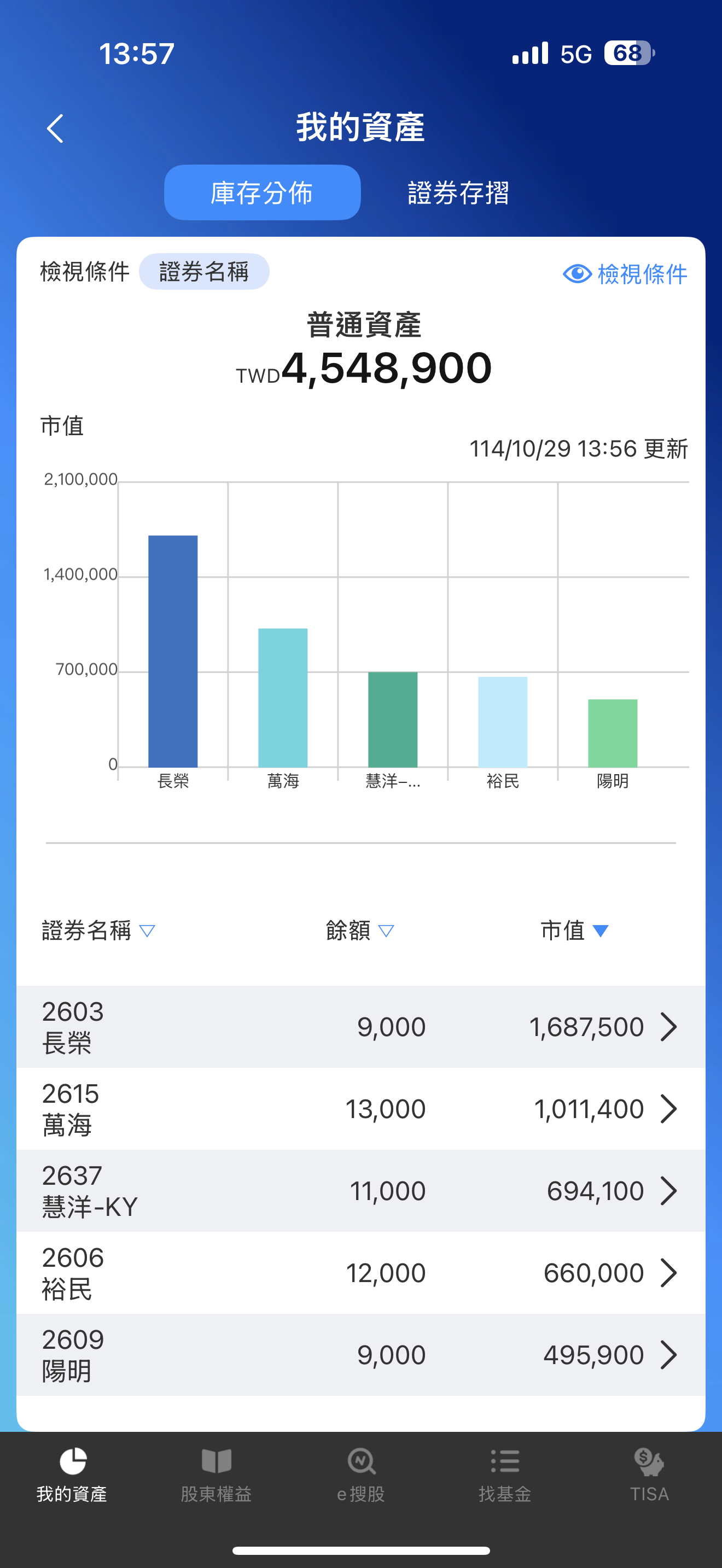View details for 2615 萬海
Image resolution: width=722 pixels, height=1568 pixels.
coord(360,1109)
